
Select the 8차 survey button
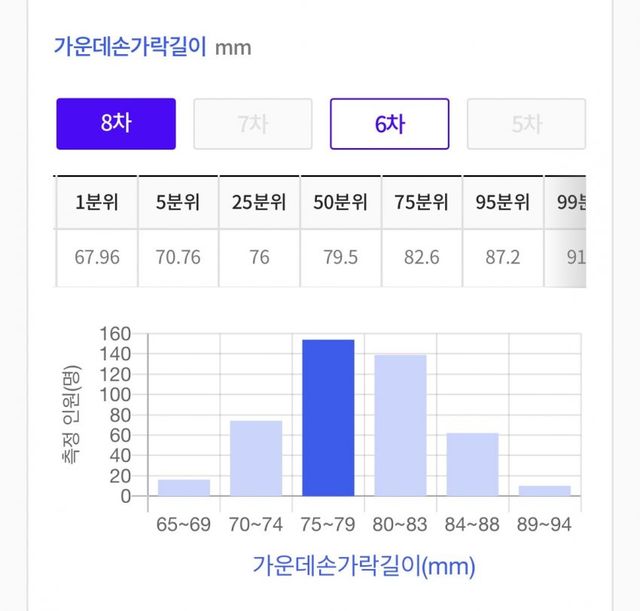tap(116, 124)
